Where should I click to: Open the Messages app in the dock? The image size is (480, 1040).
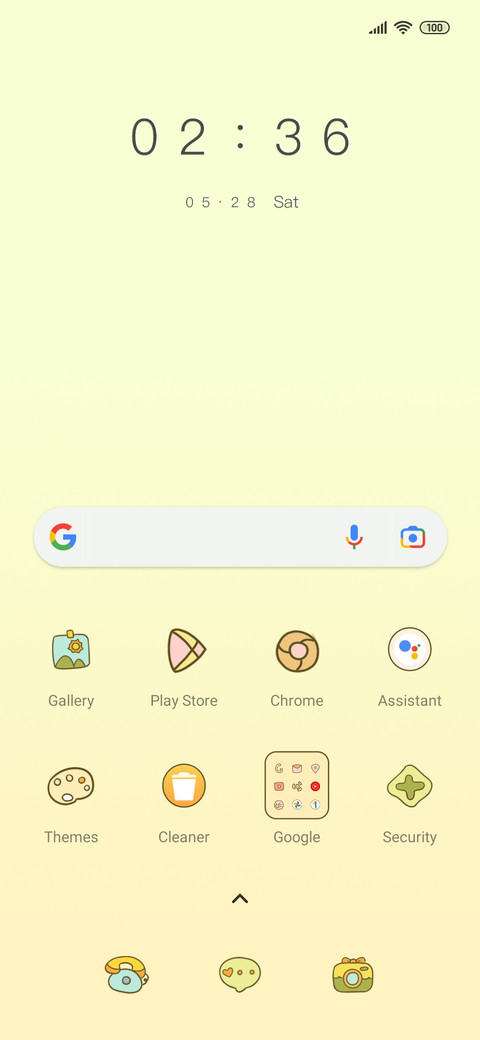240,974
